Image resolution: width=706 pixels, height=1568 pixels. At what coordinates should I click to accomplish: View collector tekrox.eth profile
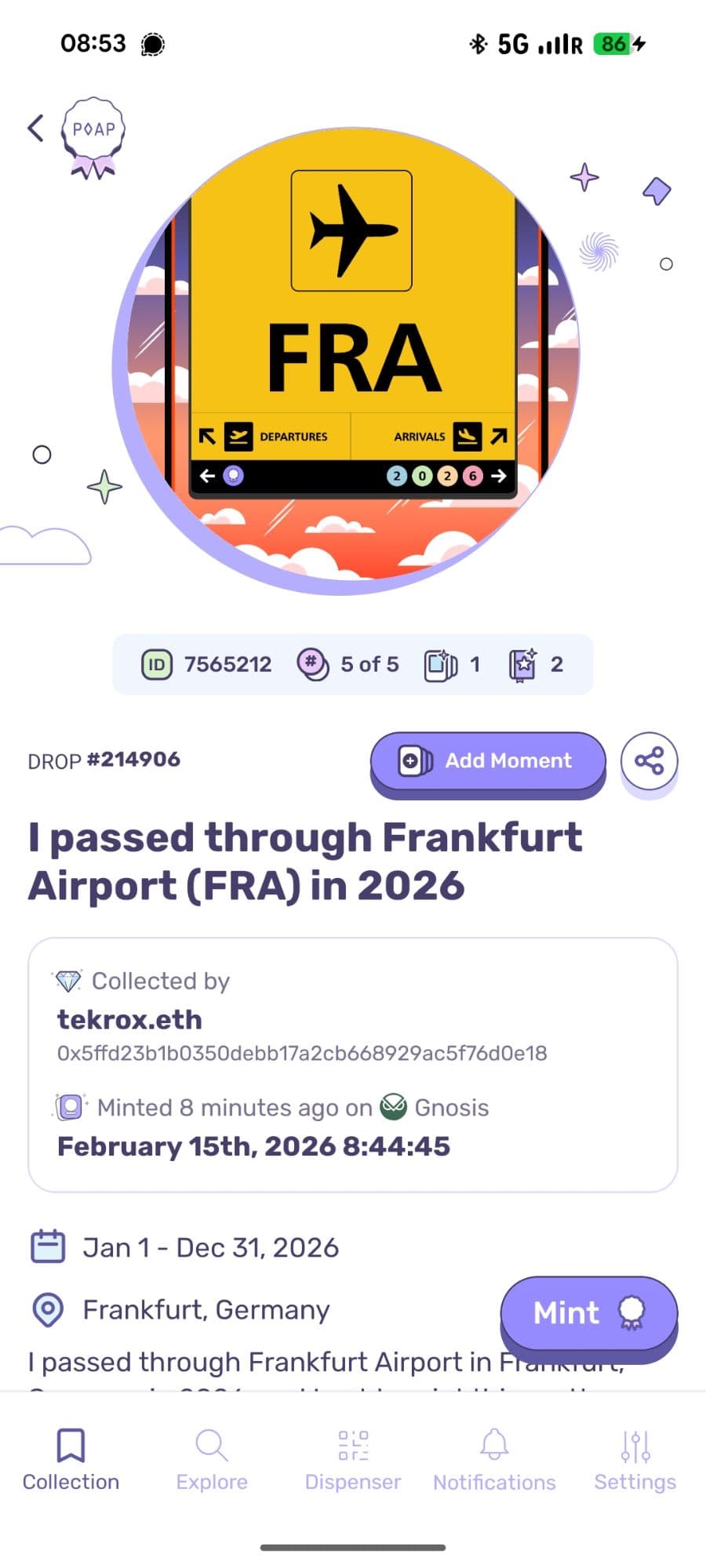click(130, 1019)
